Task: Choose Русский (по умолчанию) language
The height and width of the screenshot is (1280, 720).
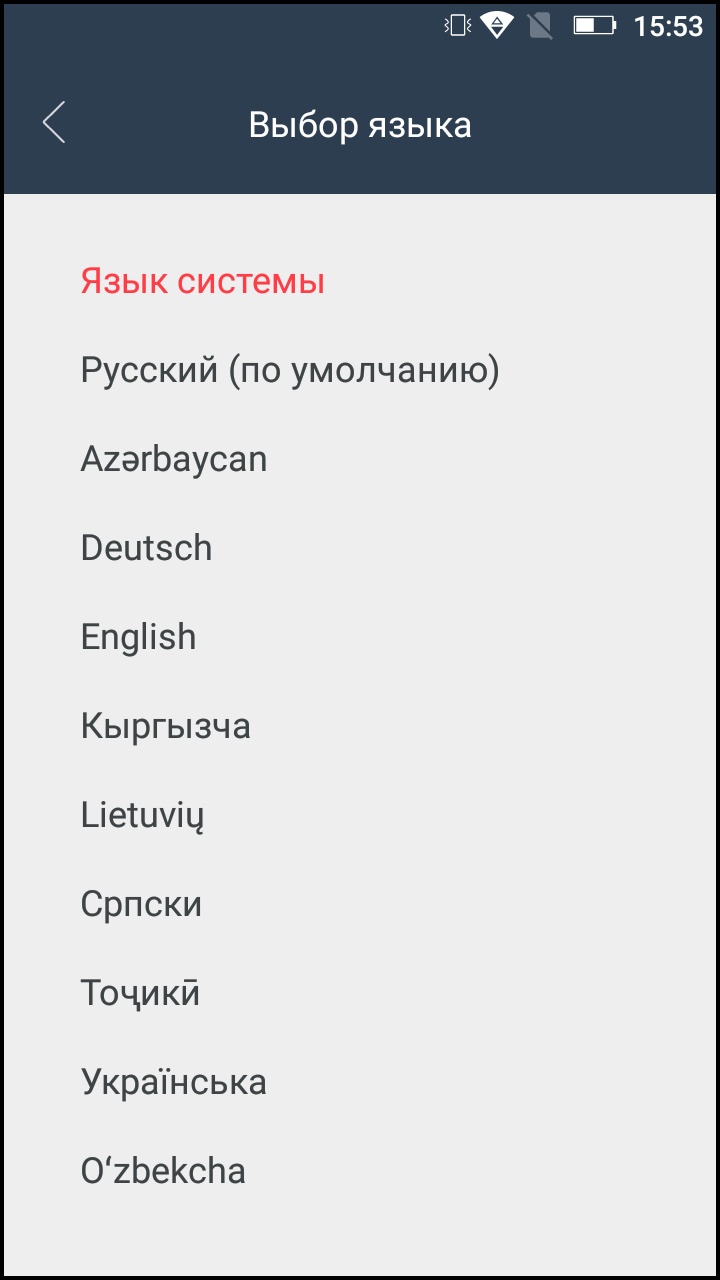Action: (x=290, y=371)
